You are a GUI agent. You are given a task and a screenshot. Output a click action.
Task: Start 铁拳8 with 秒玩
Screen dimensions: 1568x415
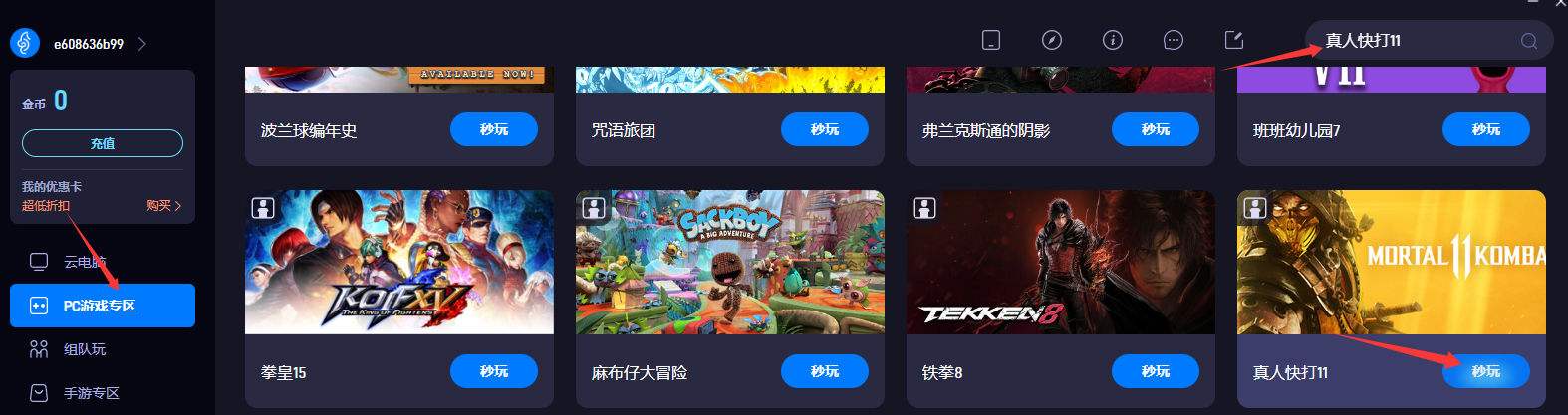pos(1155,371)
